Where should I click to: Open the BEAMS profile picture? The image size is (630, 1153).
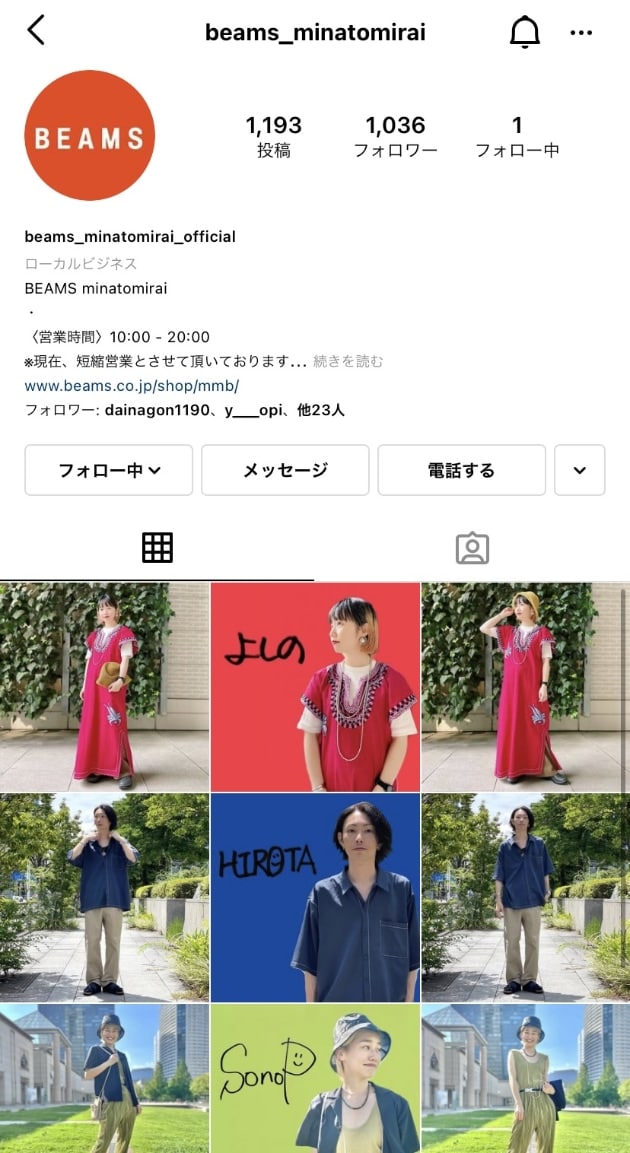[x=89, y=136]
